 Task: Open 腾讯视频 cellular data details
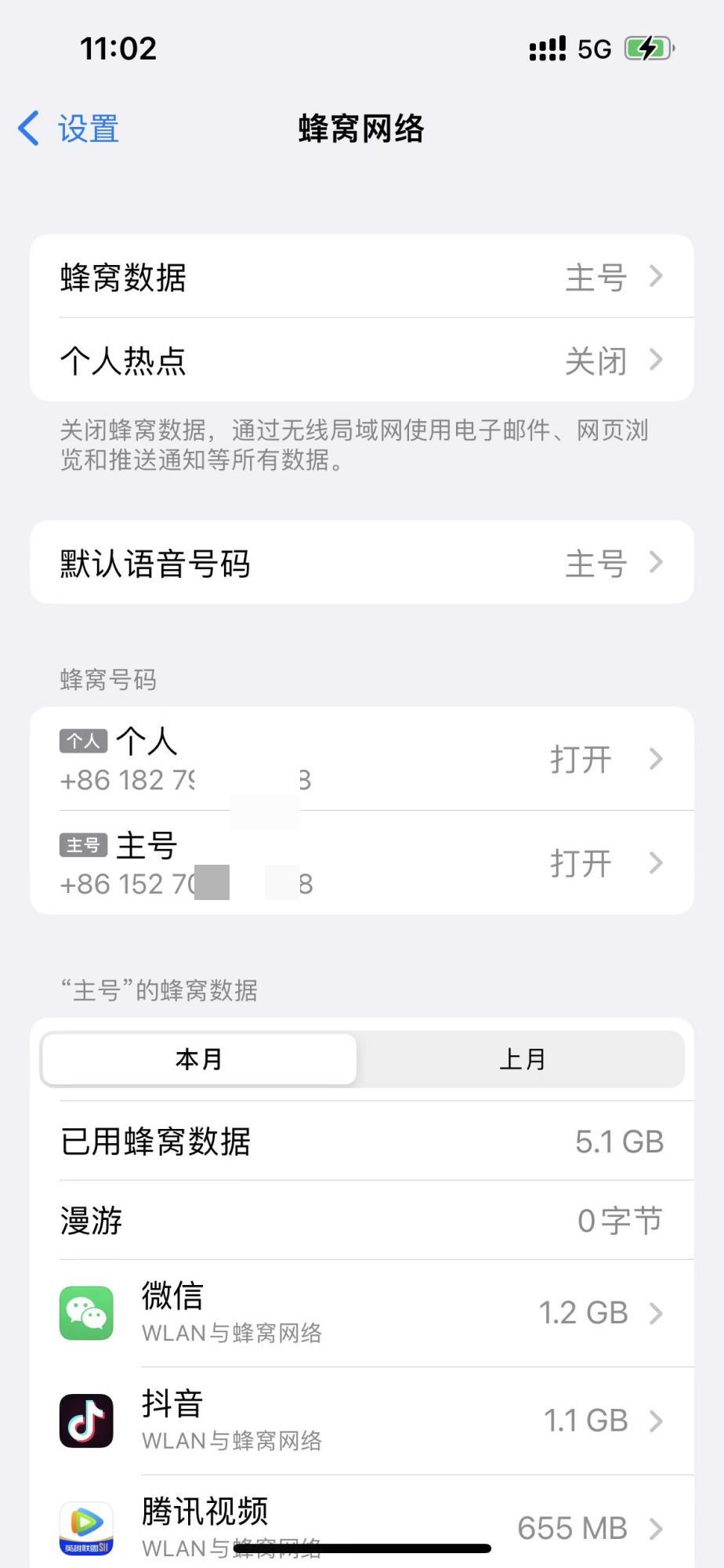pyautogui.click(x=361, y=1525)
